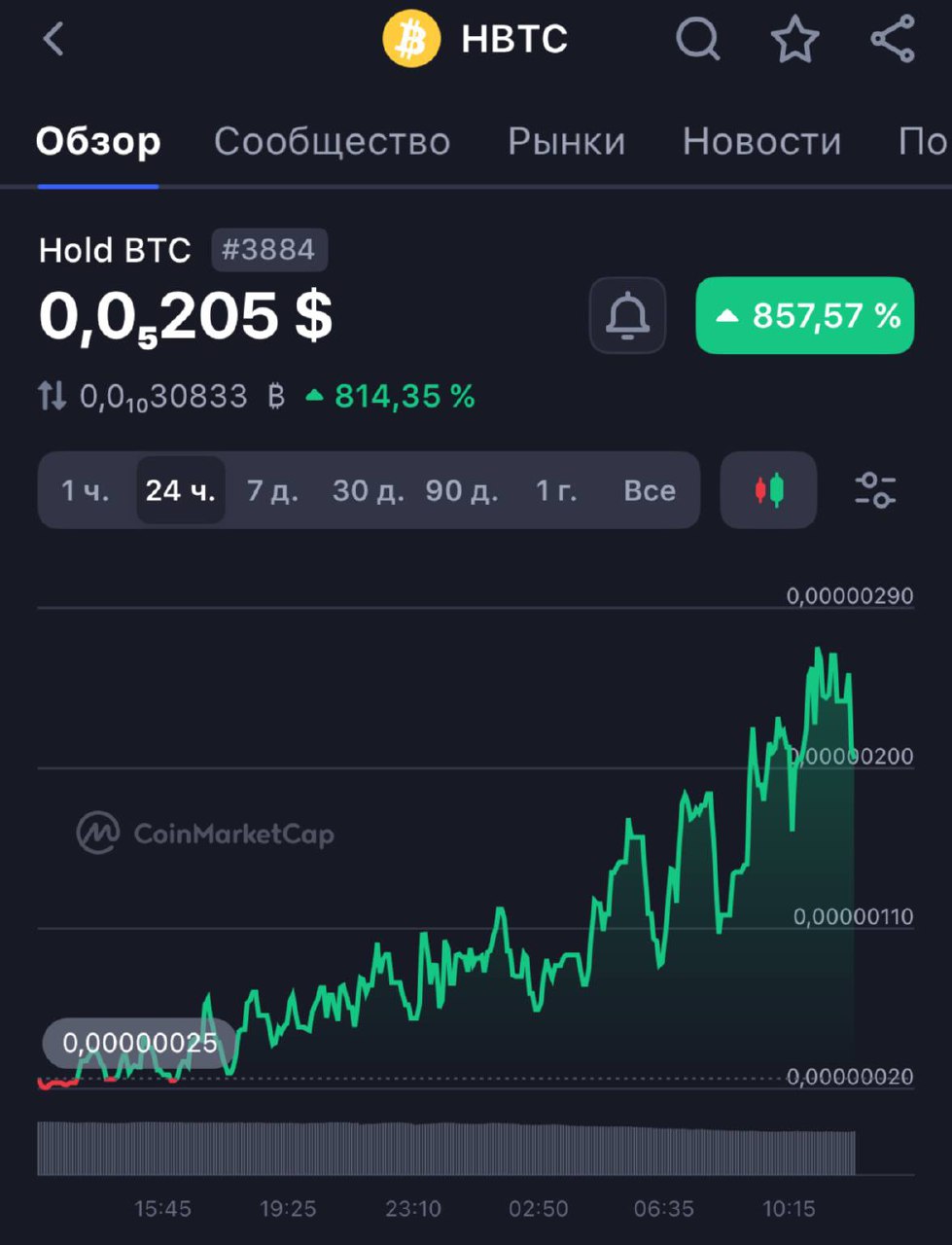Share the HBTC page
This screenshot has height=1245, width=952.
click(x=892, y=40)
